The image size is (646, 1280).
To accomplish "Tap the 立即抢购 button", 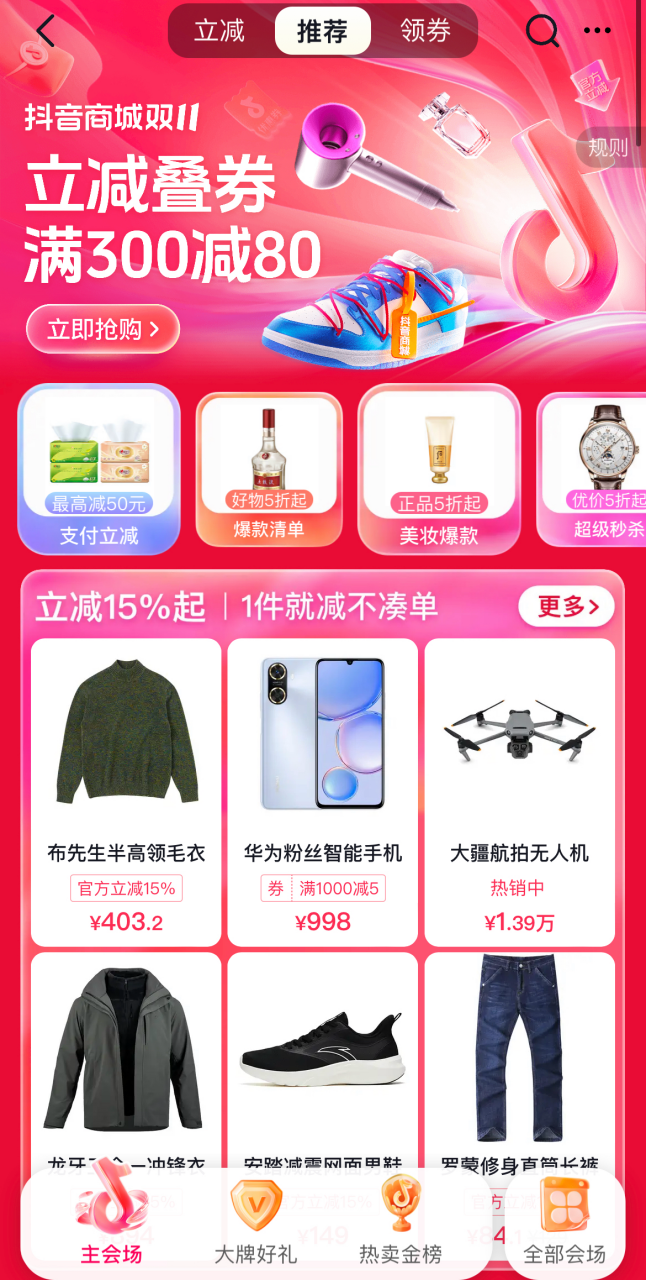I will click(103, 330).
